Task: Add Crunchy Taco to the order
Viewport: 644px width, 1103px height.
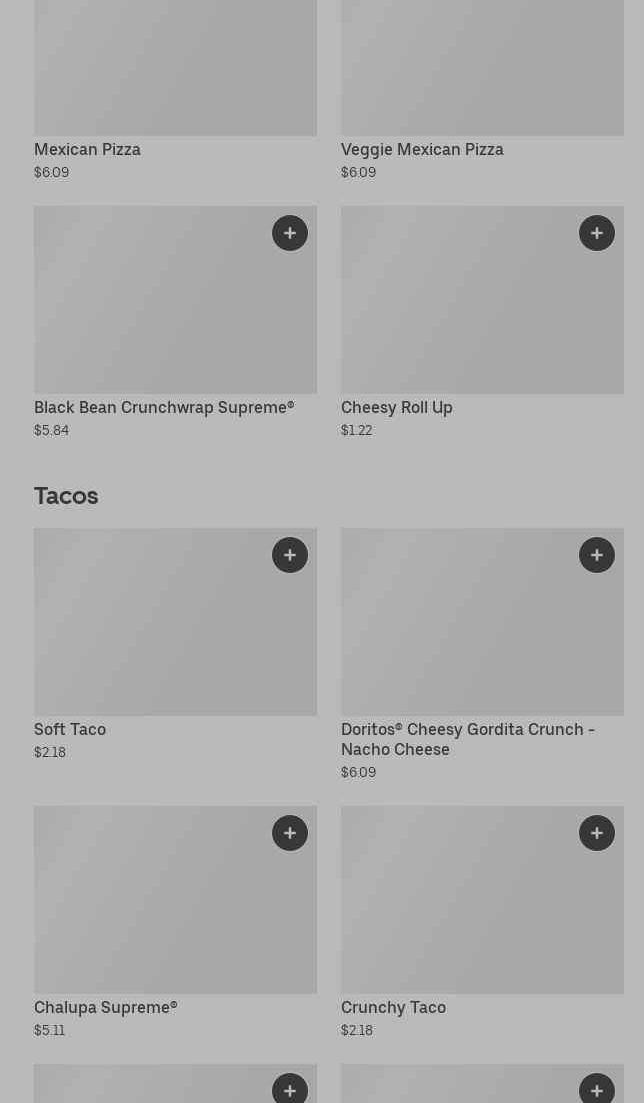Action: 597,833
